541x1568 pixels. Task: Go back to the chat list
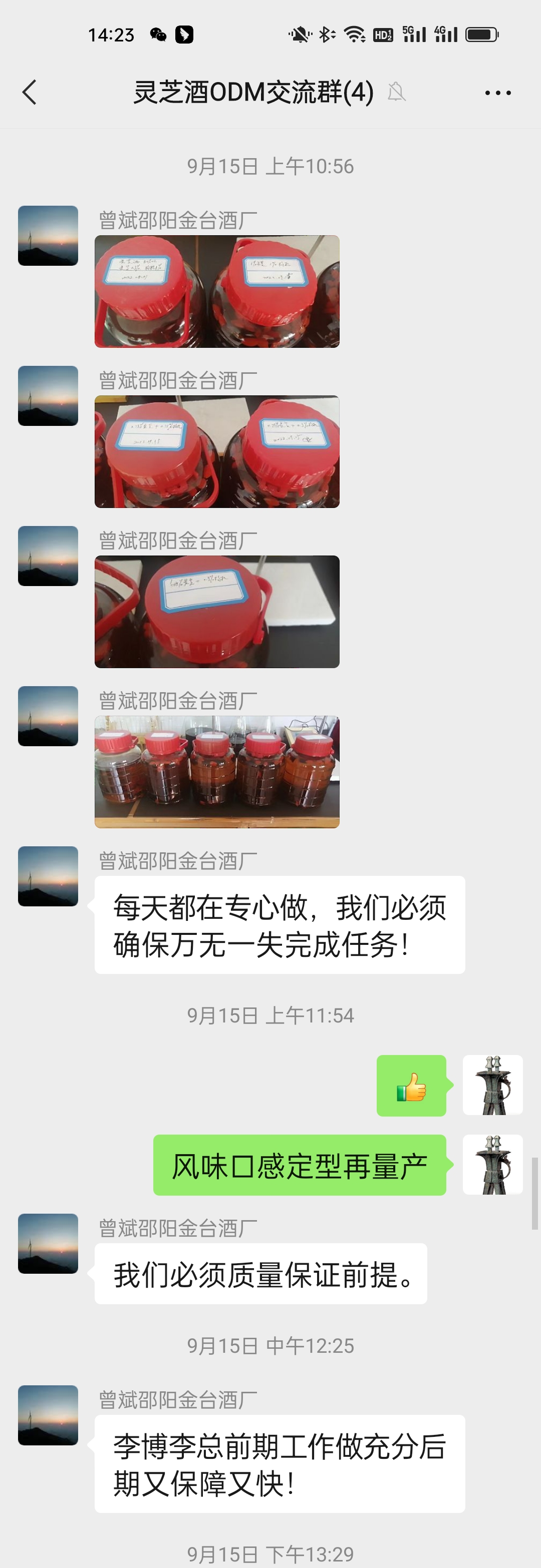[x=29, y=93]
